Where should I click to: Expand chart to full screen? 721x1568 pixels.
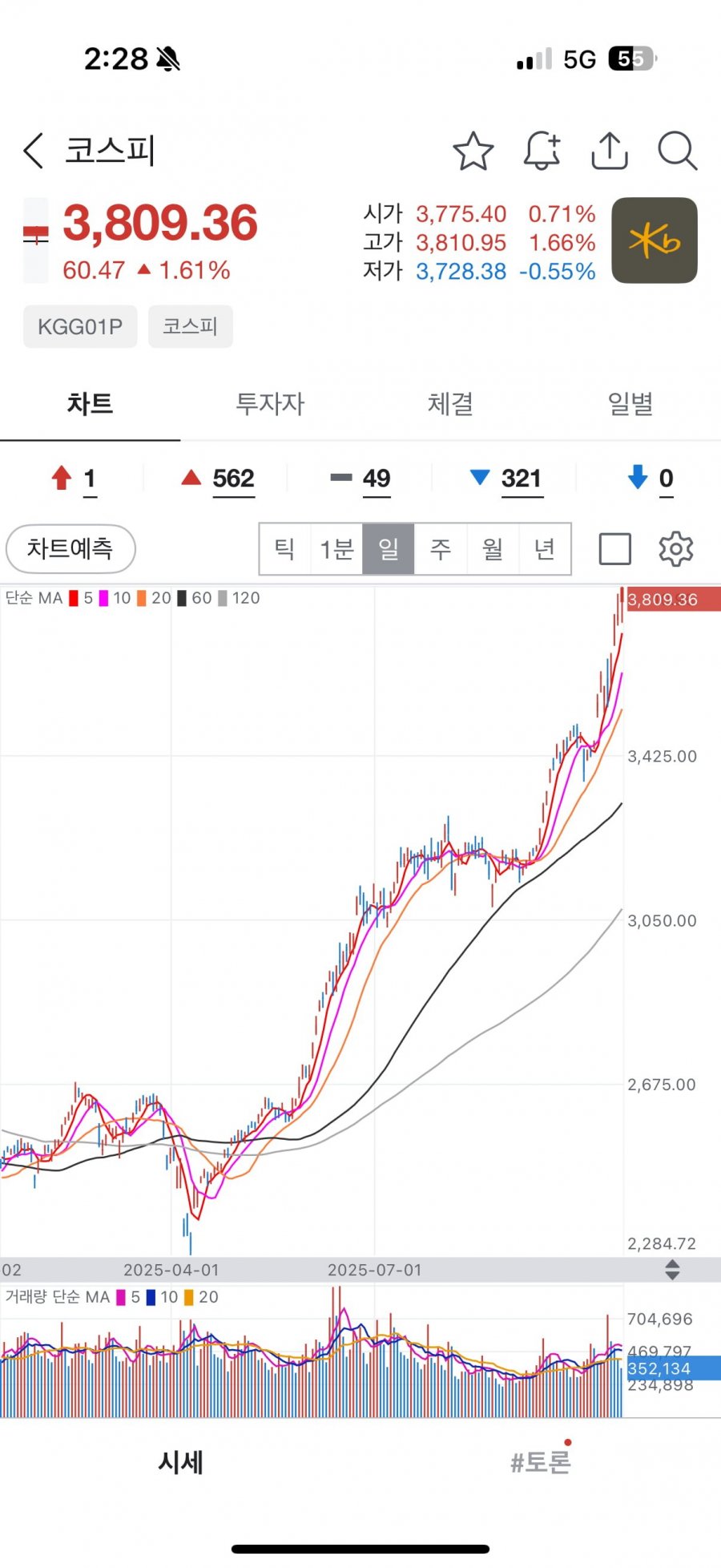pos(614,549)
